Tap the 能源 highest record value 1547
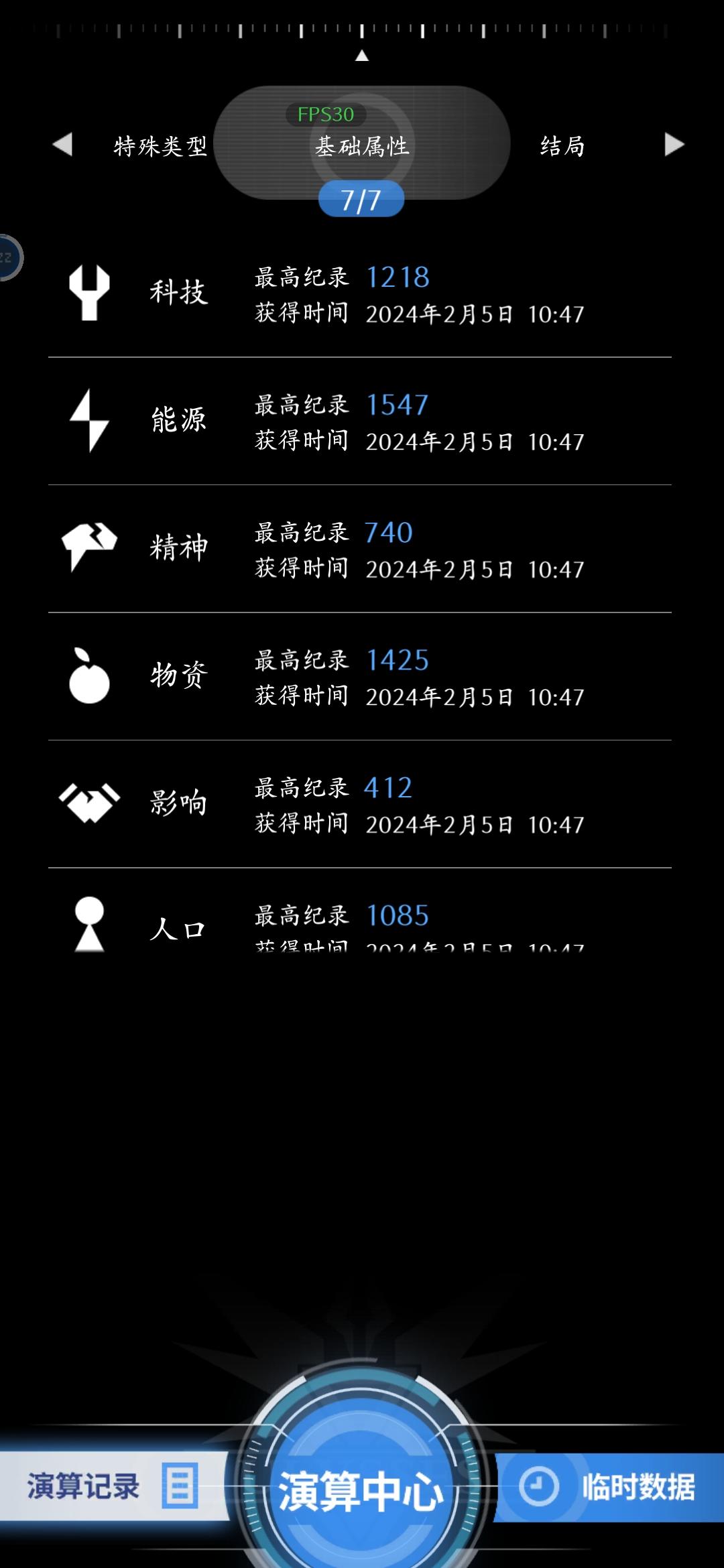The width and height of the screenshot is (724, 1568). (x=398, y=404)
